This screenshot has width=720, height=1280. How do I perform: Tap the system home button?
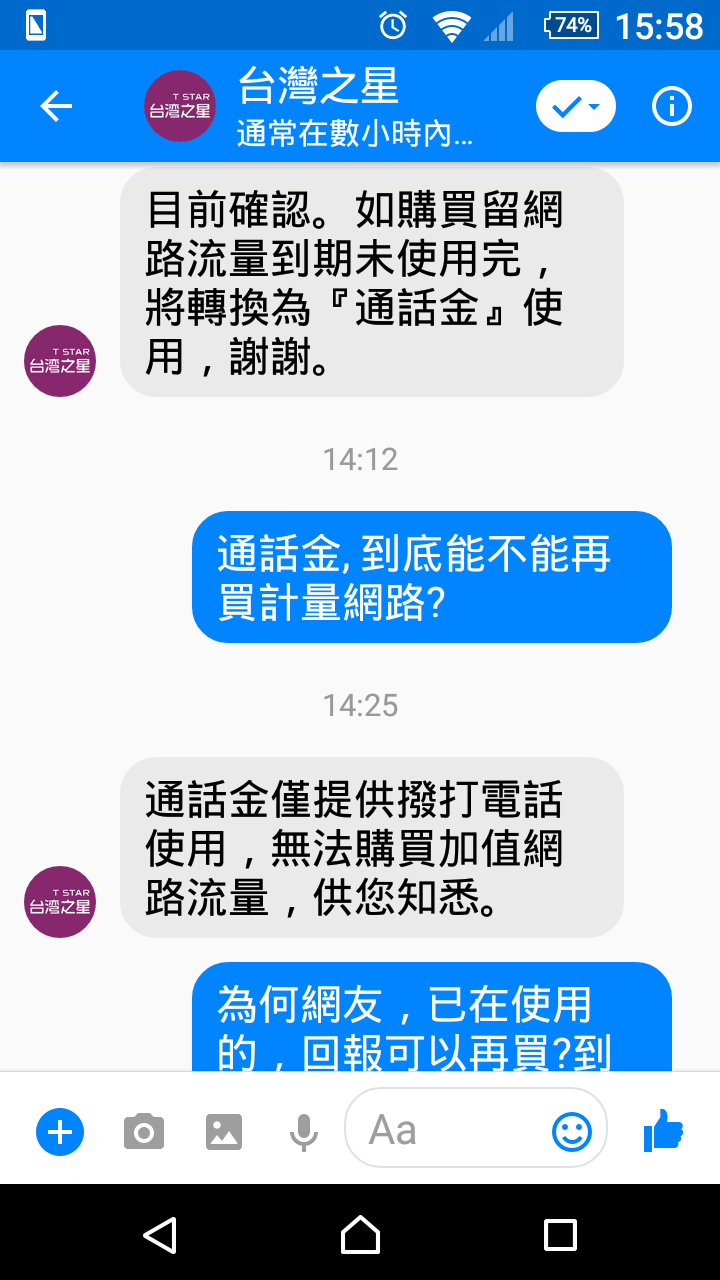click(360, 1234)
